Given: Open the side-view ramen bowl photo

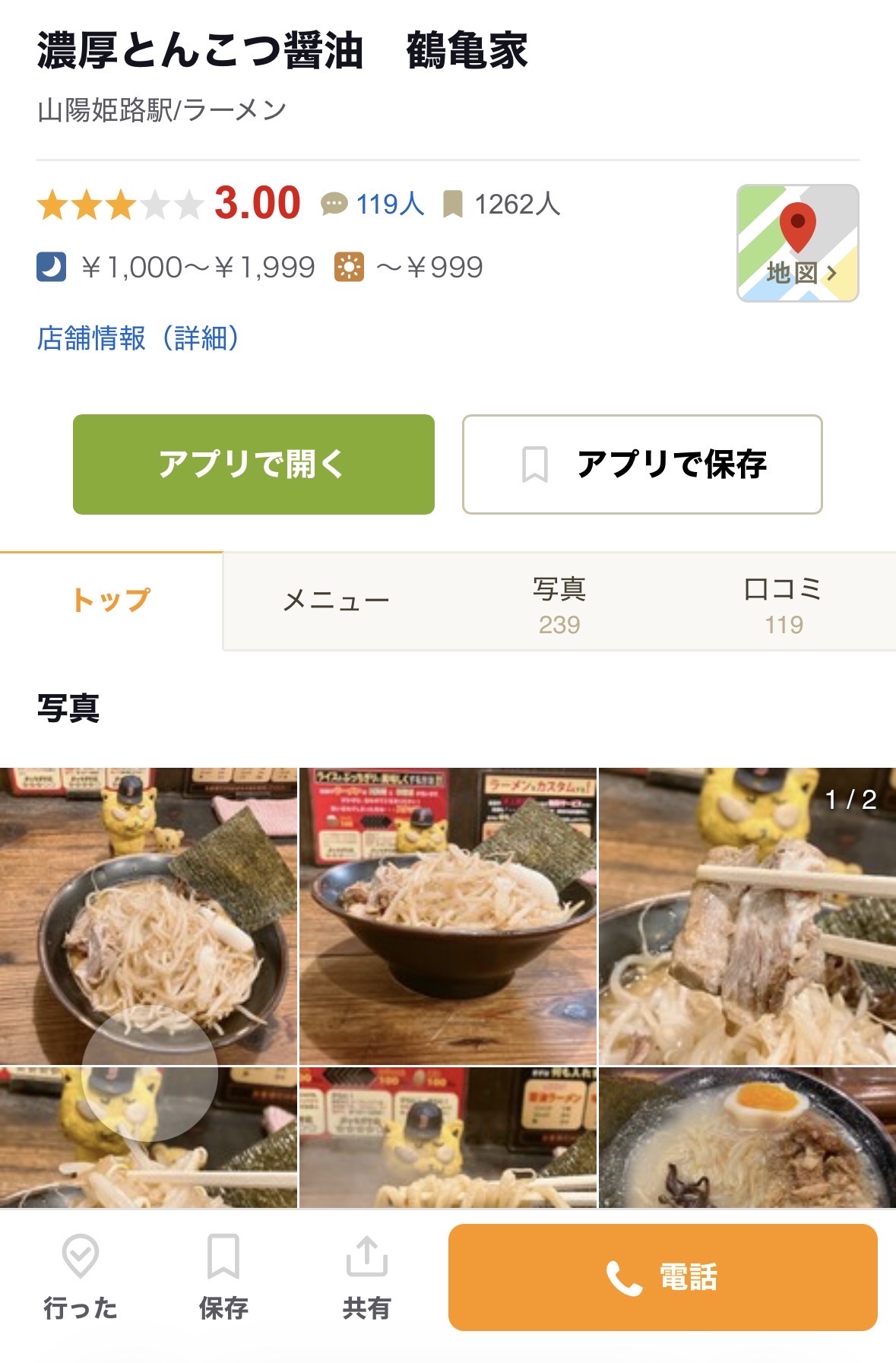Looking at the screenshot, I should tap(448, 915).
